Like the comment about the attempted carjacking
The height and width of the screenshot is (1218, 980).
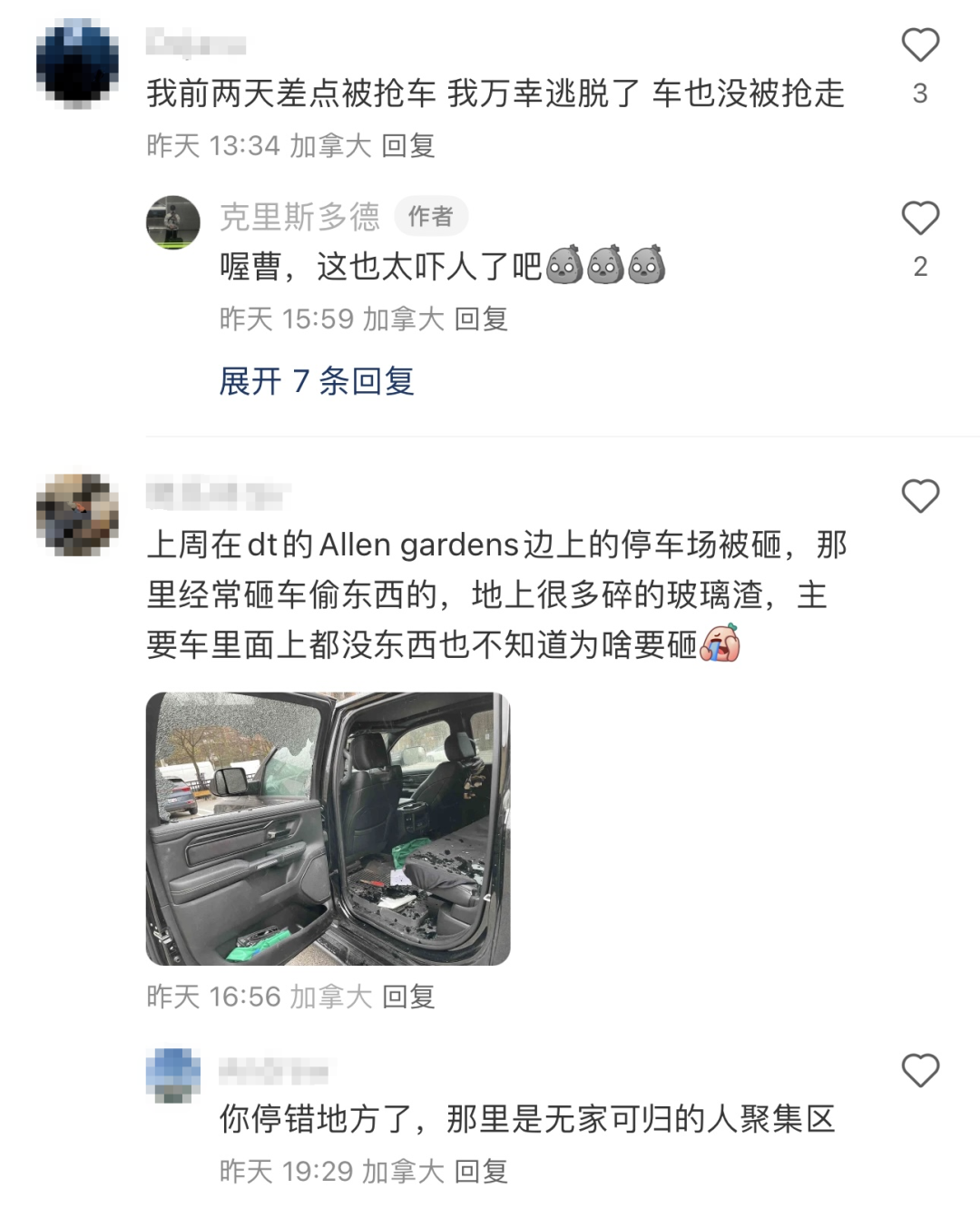coord(919,45)
